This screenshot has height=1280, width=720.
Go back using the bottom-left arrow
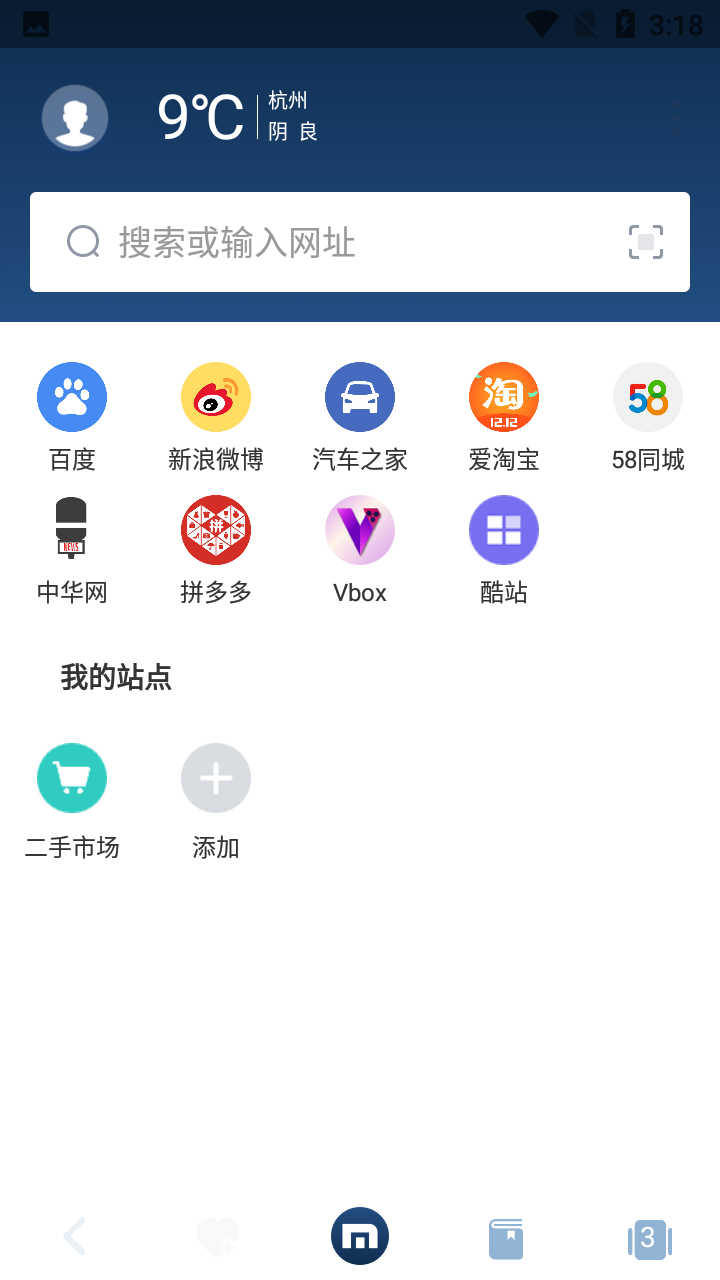(x=74, y=1235)
